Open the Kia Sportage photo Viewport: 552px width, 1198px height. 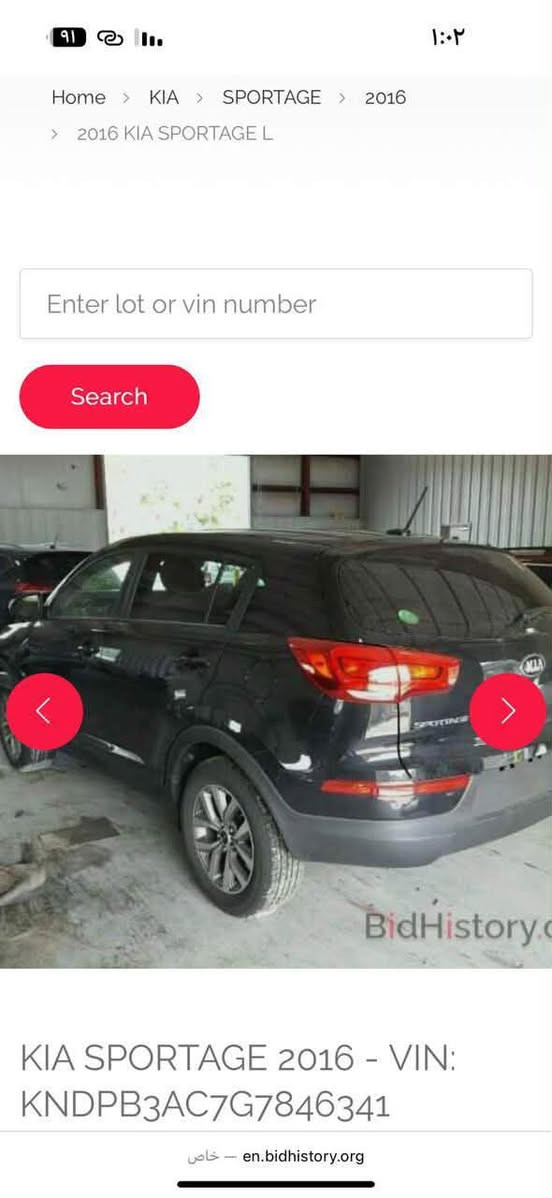(x=276, y=711)
